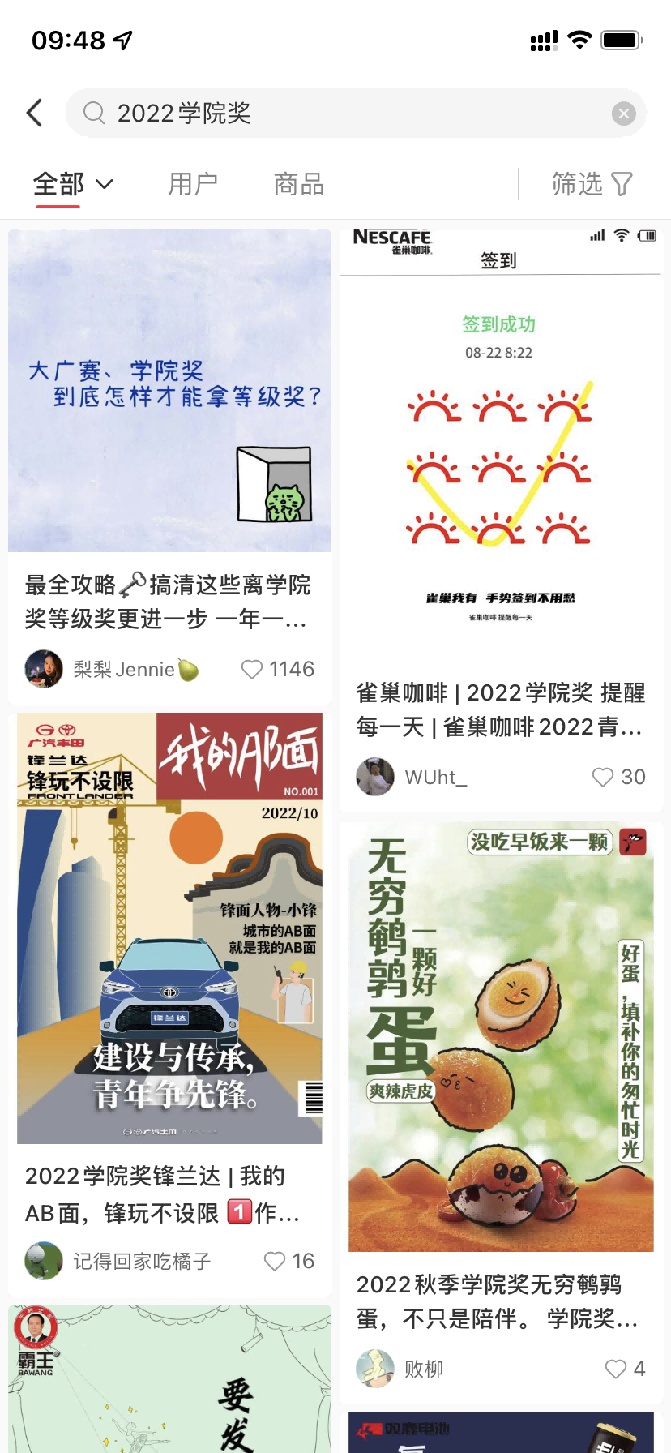Clear the search text 2022学院奖
Viewport: 671px width, 1453px height.
click(624, 114)
